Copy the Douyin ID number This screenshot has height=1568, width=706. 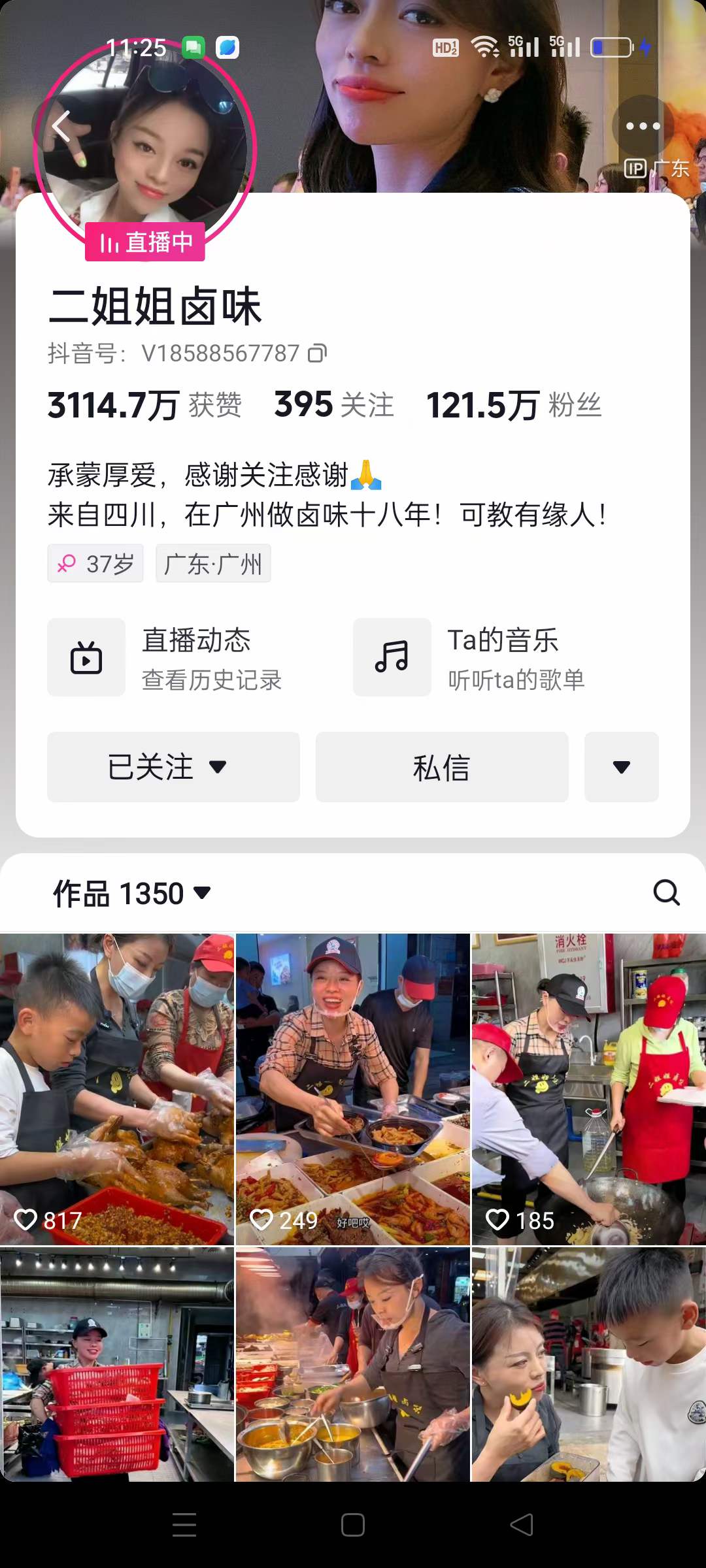coord(318,353)
